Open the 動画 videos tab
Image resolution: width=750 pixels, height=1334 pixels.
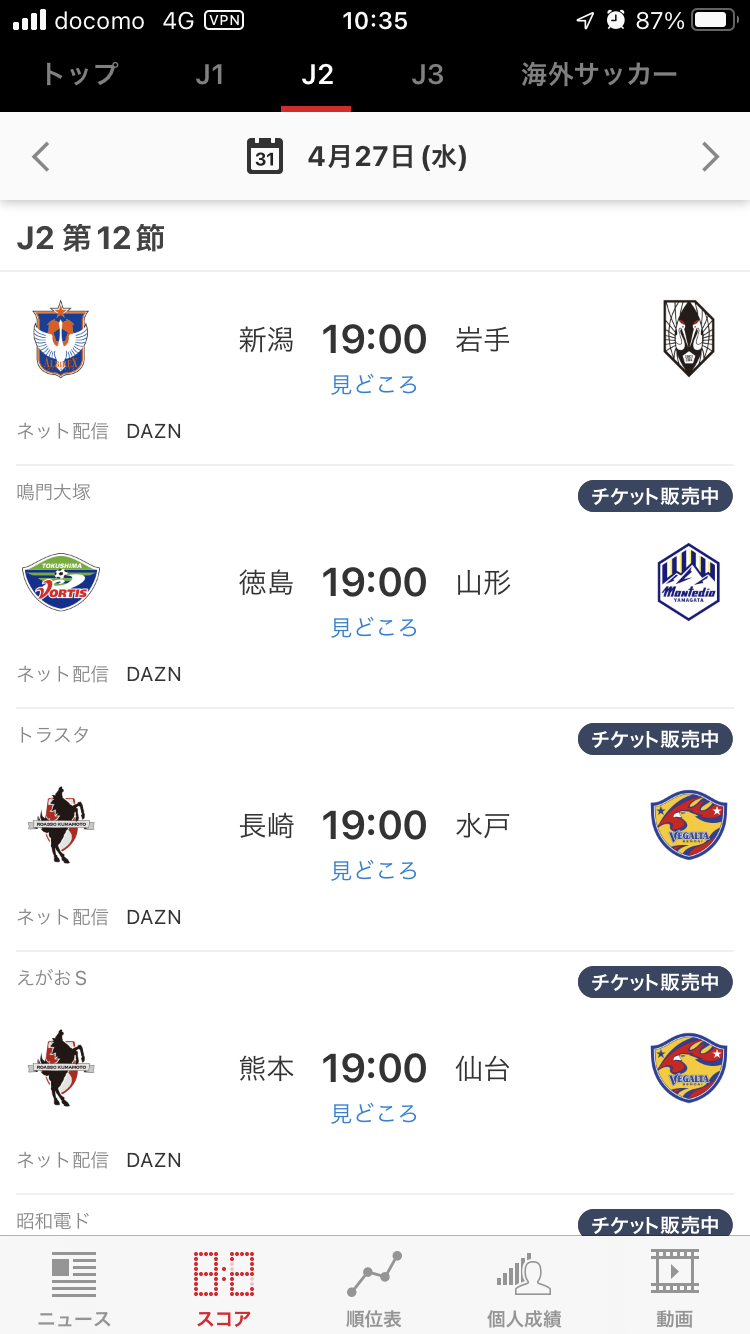coord(674,1287)
